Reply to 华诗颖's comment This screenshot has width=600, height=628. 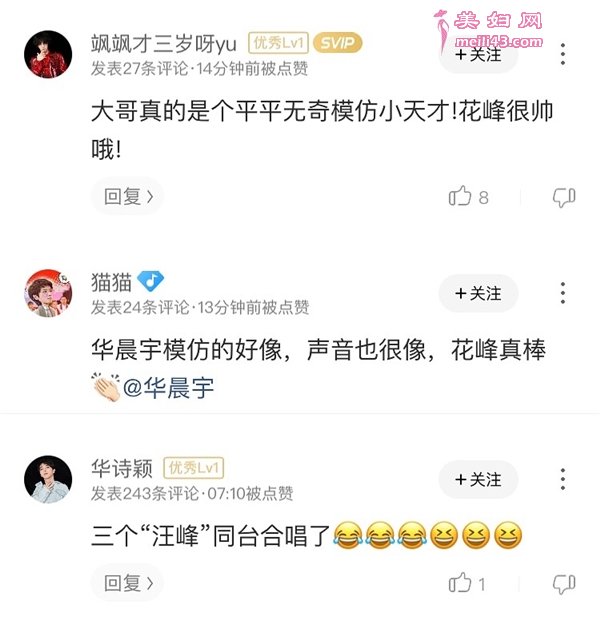(128, 583)
